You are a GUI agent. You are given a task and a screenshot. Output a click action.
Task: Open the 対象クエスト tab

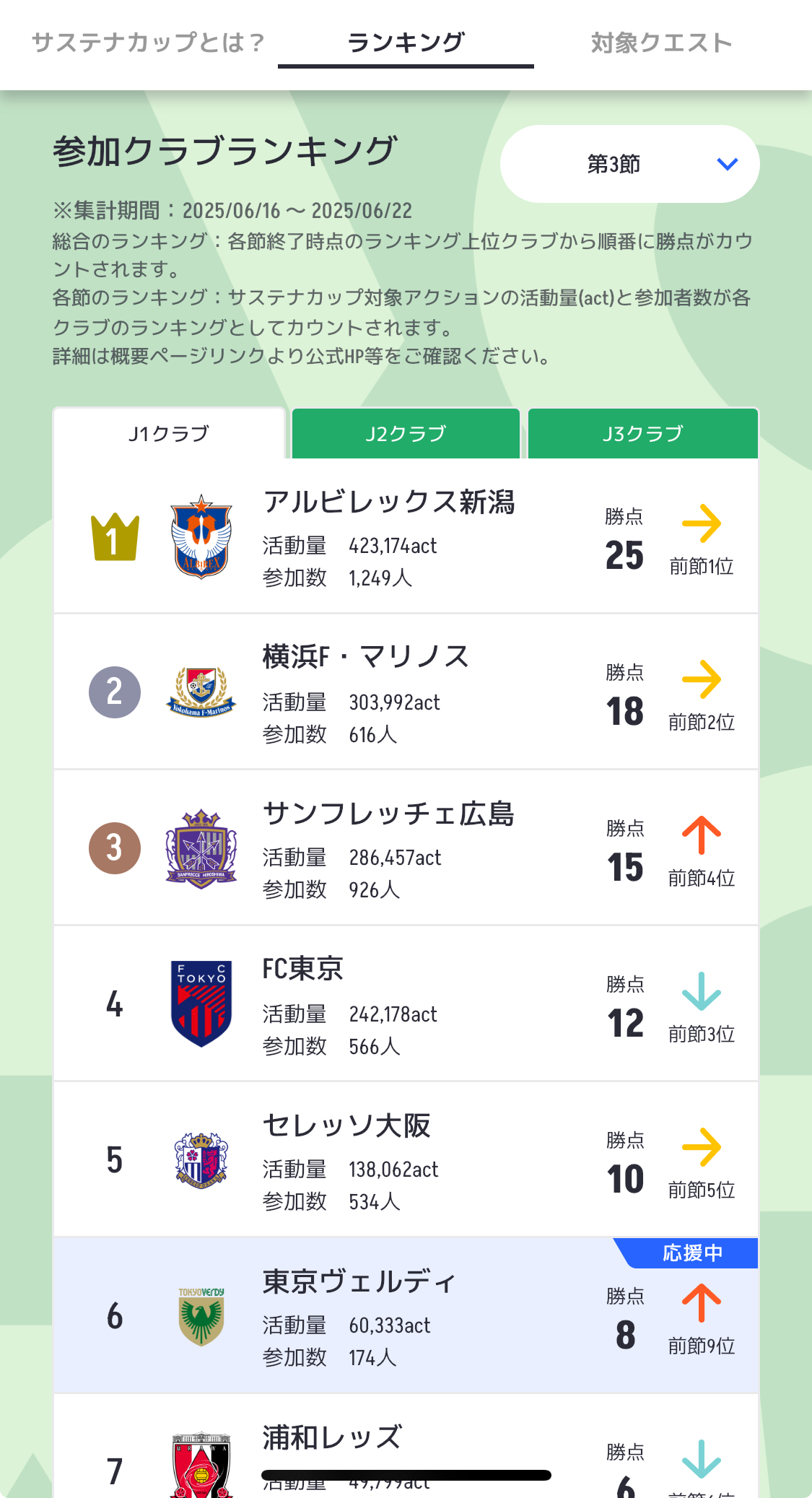pos(662,43)
